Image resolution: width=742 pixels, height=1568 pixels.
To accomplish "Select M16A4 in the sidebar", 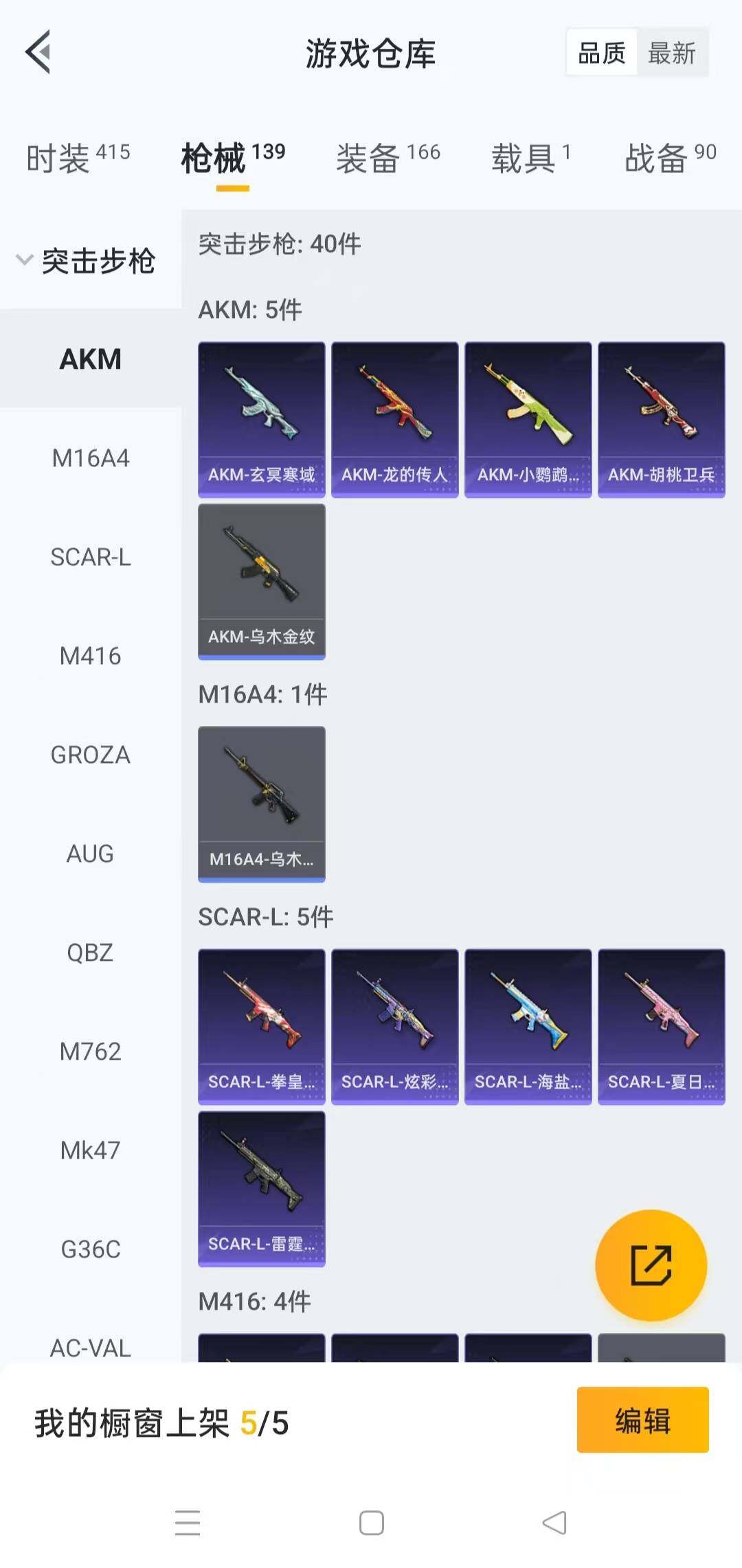I will (91, 458).
